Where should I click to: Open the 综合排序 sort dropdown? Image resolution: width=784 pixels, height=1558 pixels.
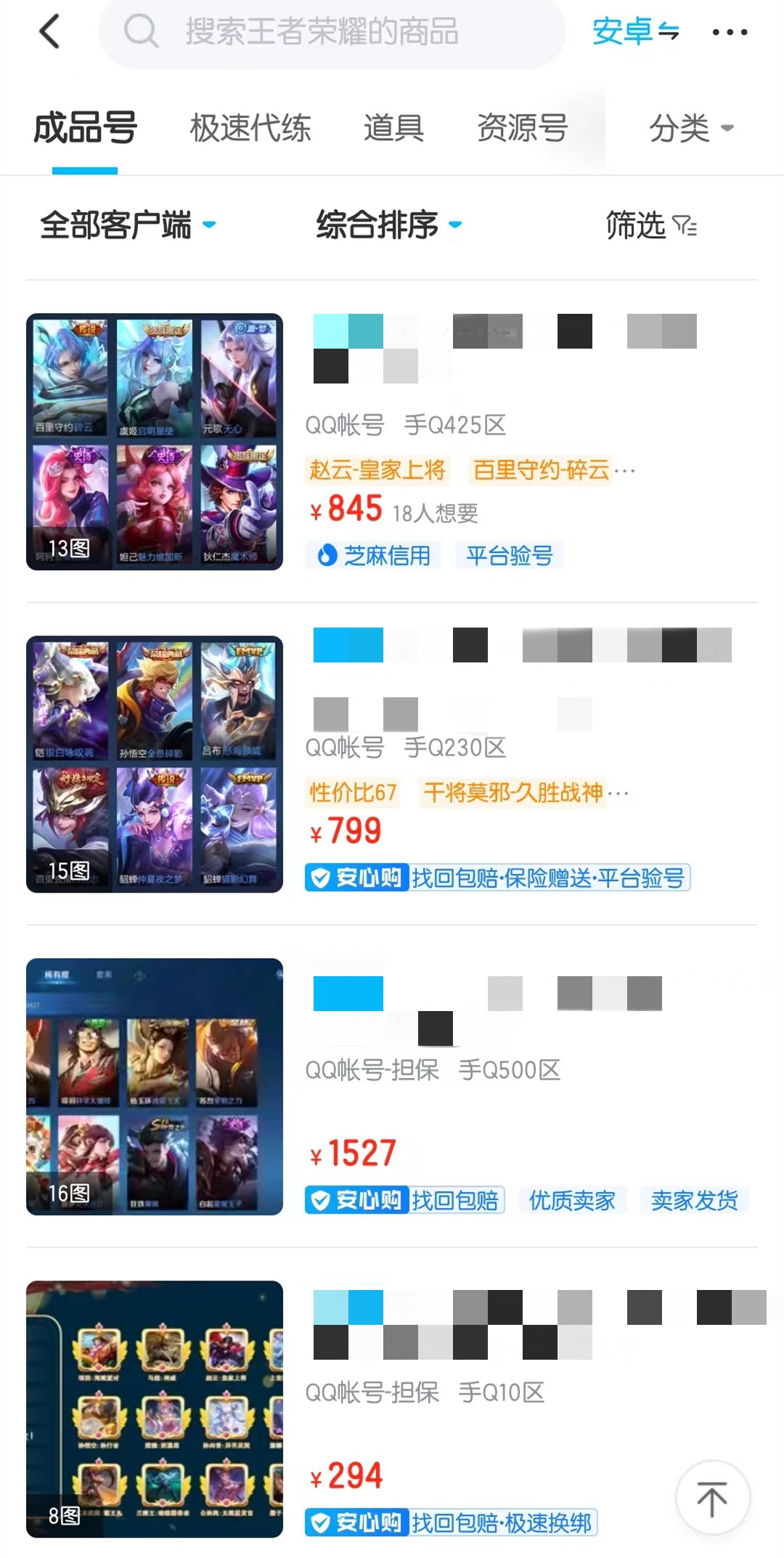pos(388,225)
